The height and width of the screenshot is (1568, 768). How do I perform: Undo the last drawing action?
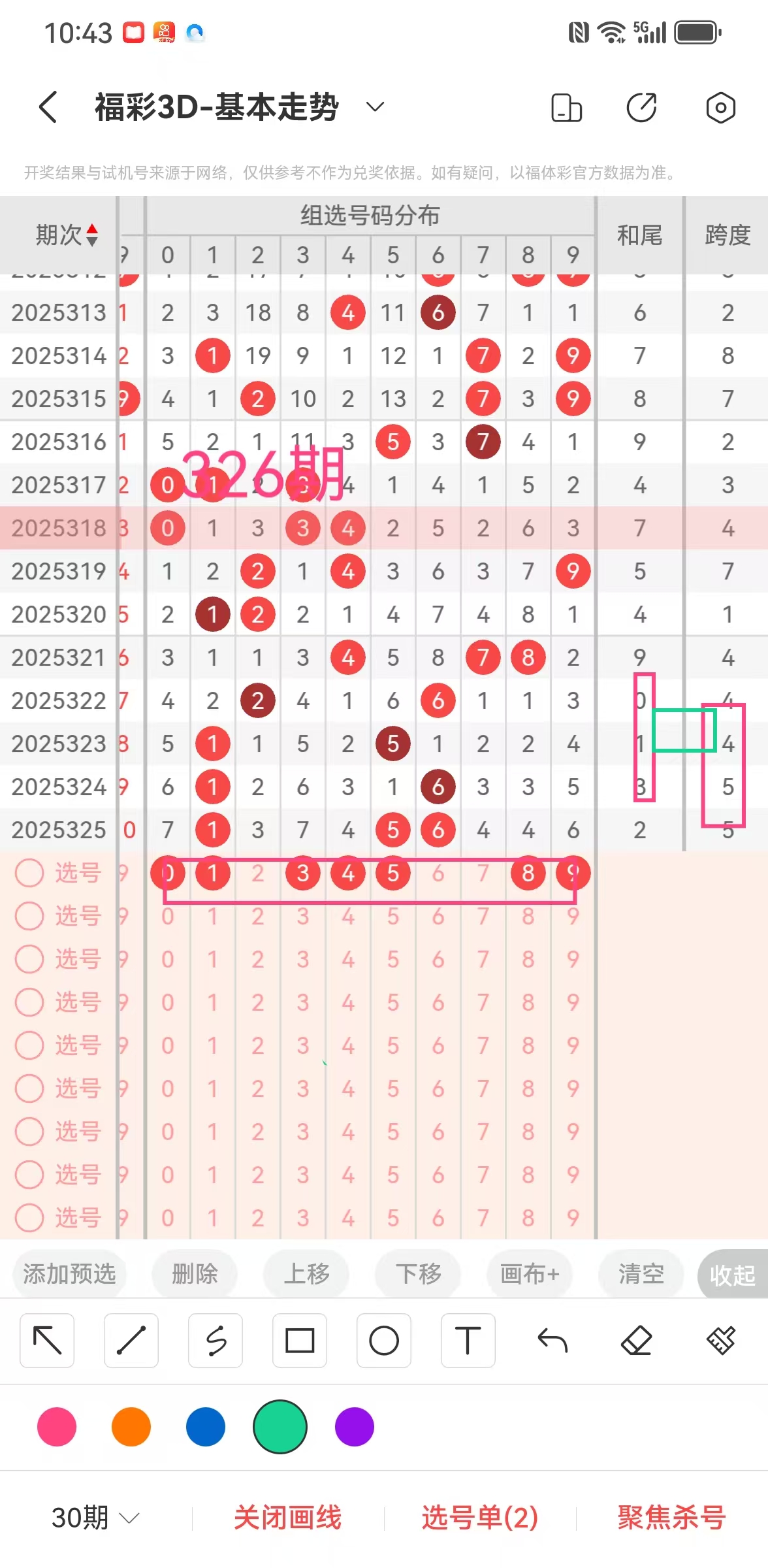click(552, 1341)
